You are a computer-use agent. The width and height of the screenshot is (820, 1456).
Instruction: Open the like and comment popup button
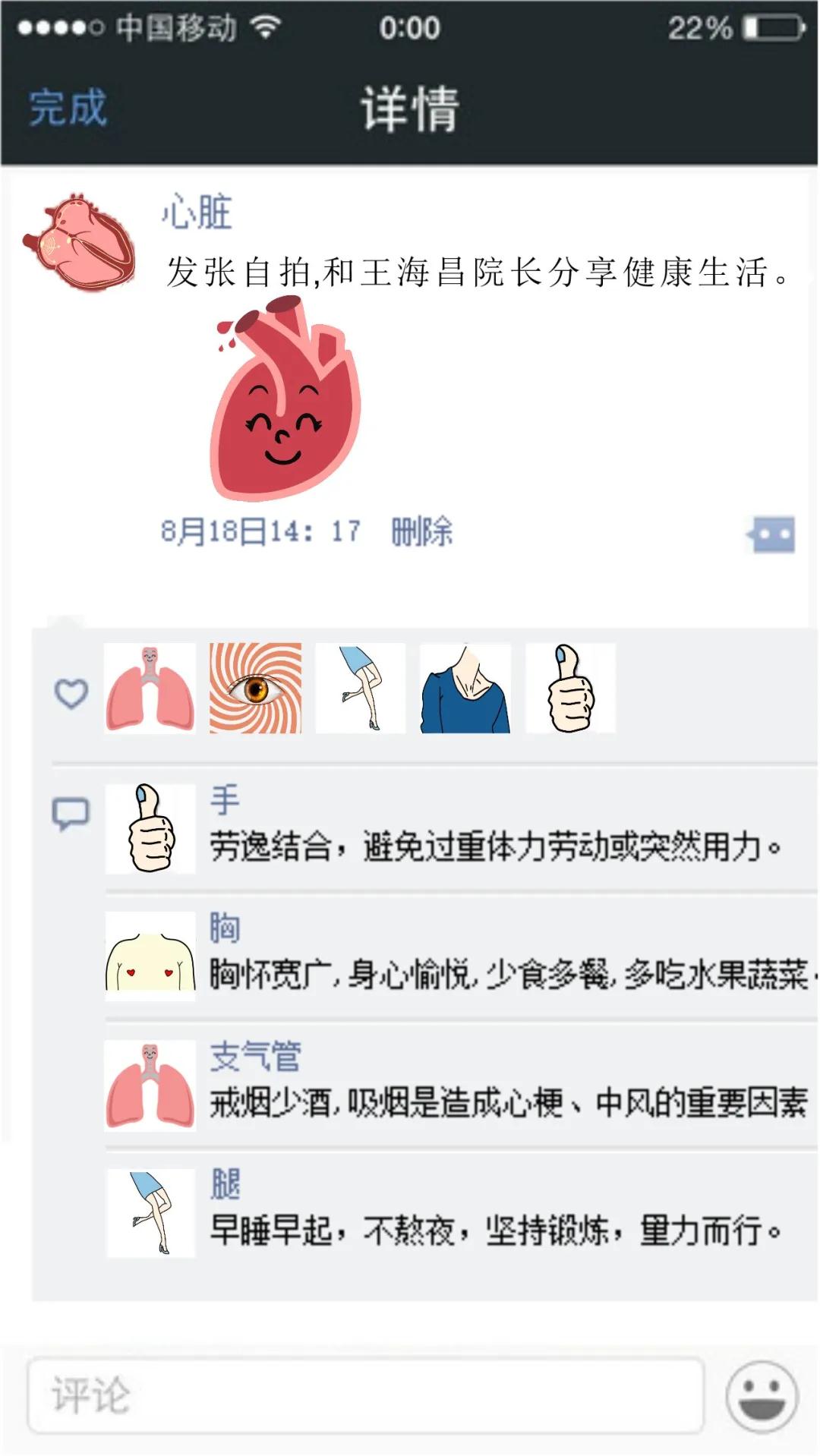pos(772,534)
